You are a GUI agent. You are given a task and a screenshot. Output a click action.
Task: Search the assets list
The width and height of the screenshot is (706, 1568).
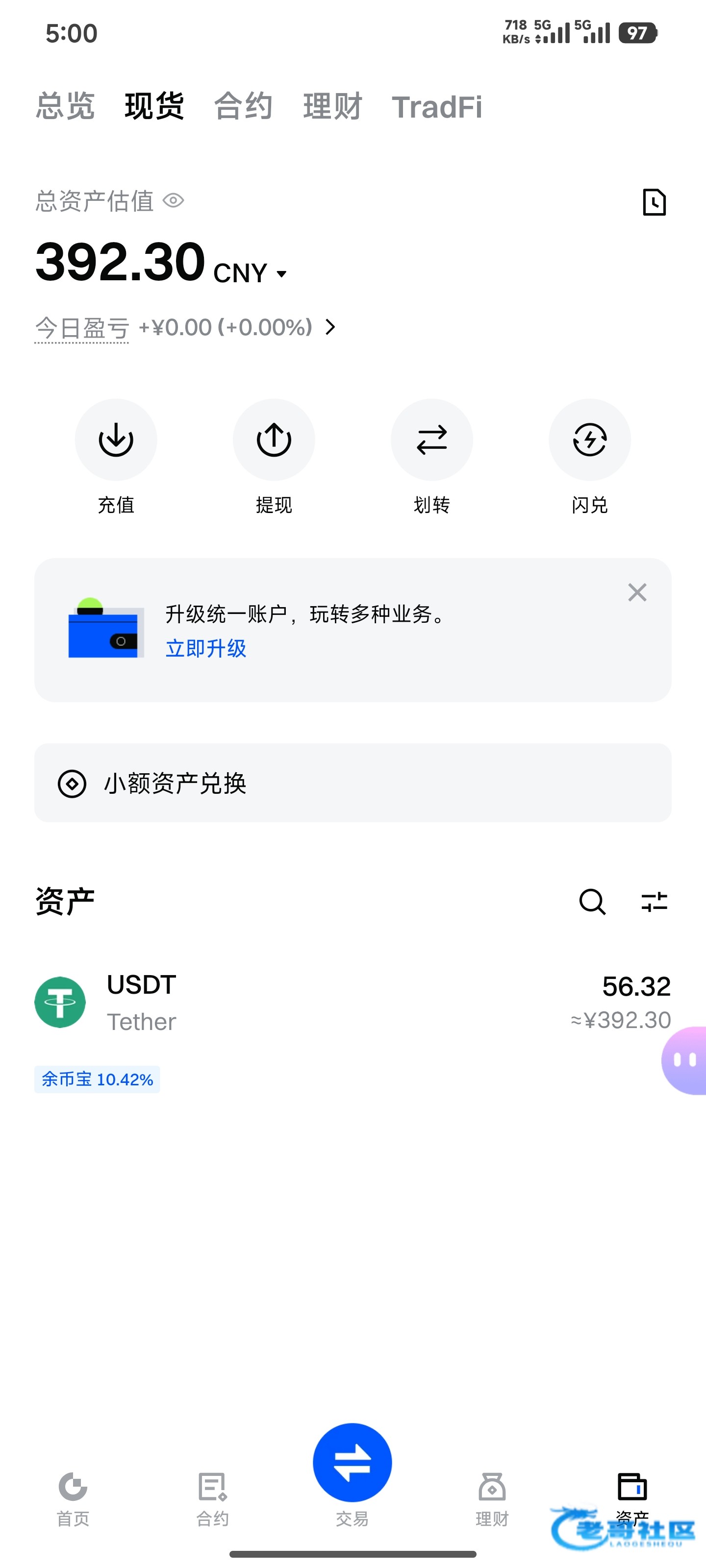pos(591,902)
